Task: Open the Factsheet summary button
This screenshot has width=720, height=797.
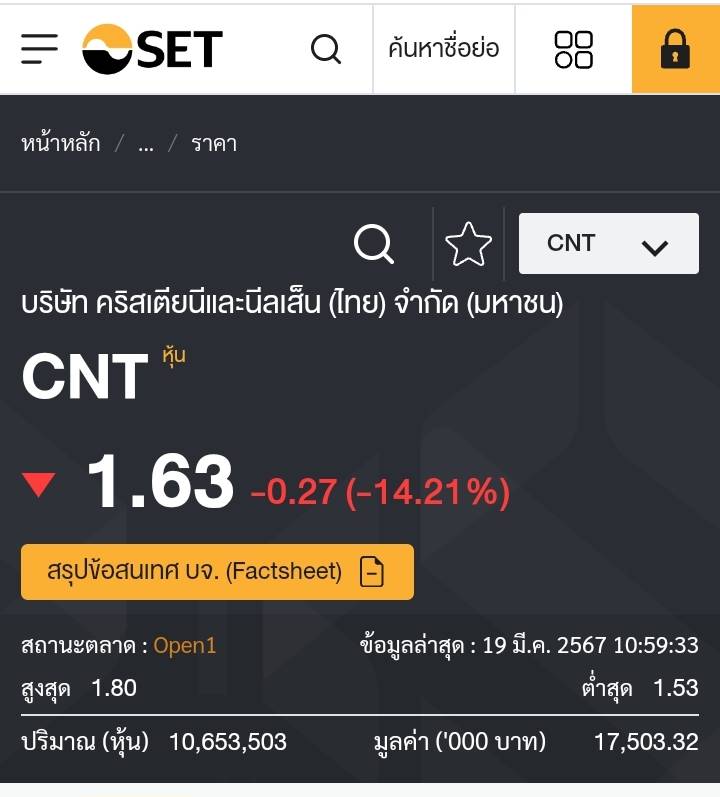Action: click(x=217, y=572)
